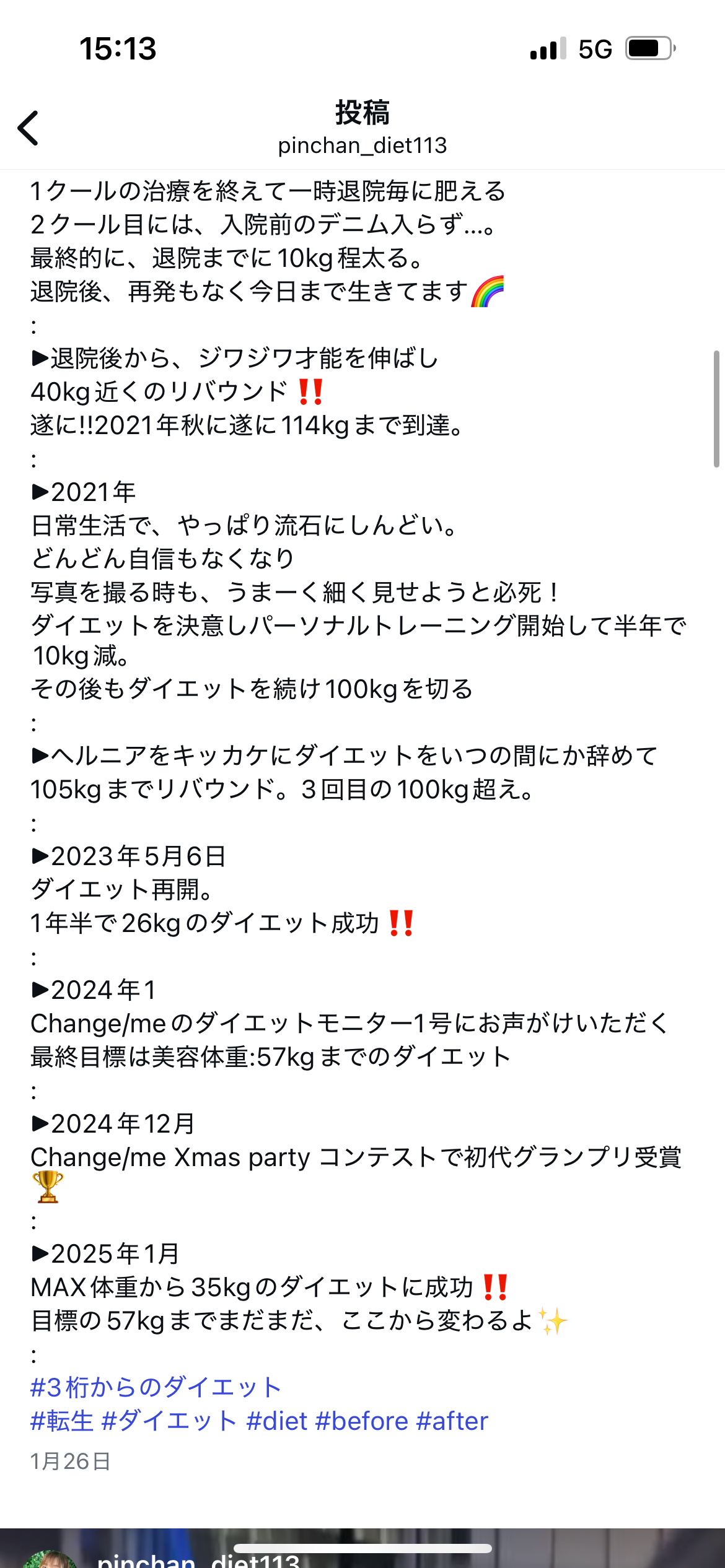Open hashtag #3桁からのダイエット
Viewport: 725px width, 1568px height.
(x=156, y=1388)
